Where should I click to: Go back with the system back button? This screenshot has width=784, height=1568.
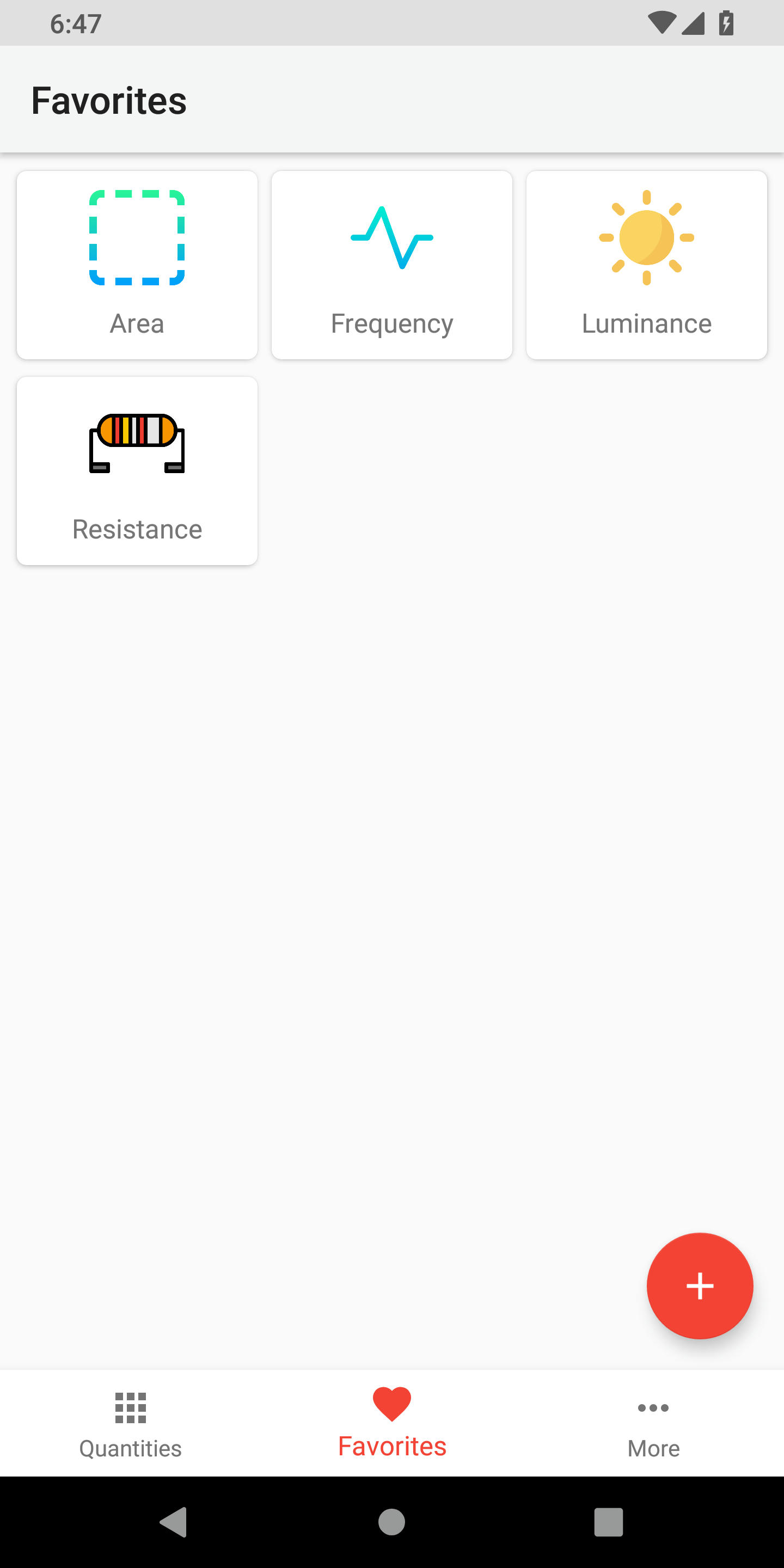(x=174, y=1522)
